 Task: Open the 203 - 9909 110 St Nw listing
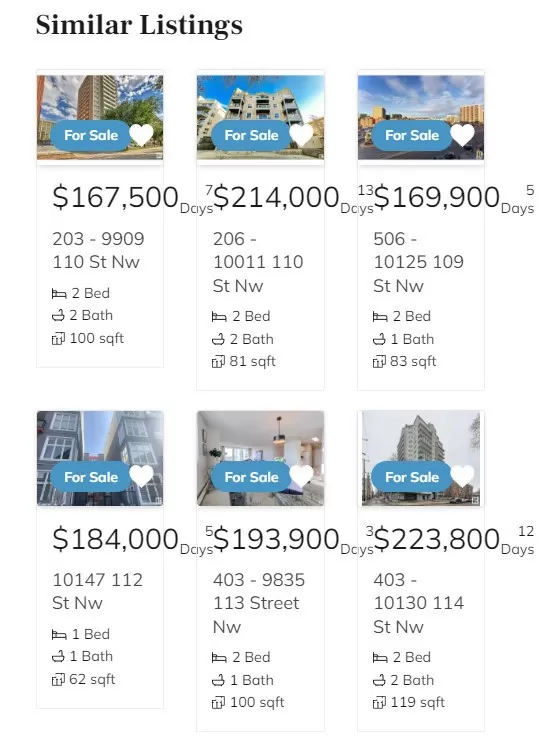click(98, 250)
